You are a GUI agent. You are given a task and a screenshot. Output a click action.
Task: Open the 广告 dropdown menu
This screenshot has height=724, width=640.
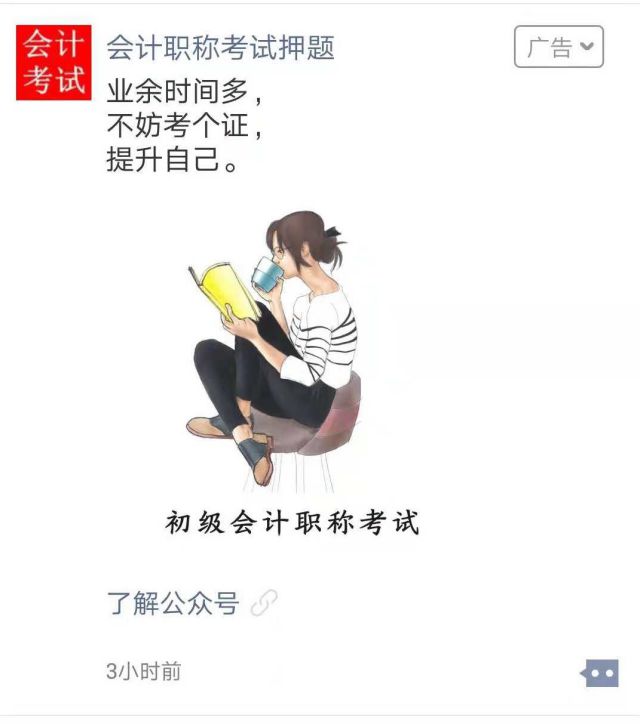pyautogui.click(x=559, y=47)
